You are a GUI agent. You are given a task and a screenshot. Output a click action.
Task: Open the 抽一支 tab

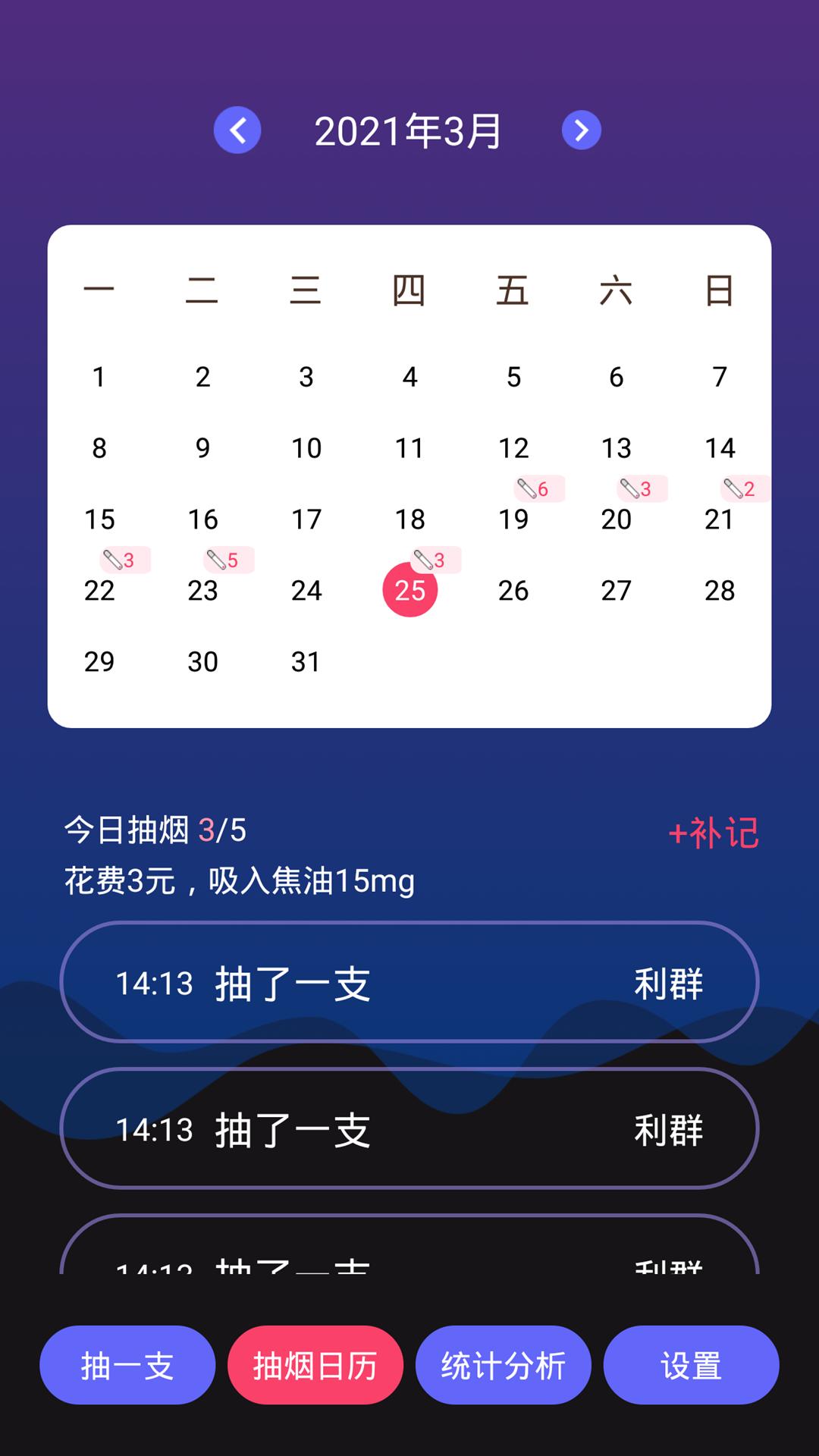[127, 1365]
